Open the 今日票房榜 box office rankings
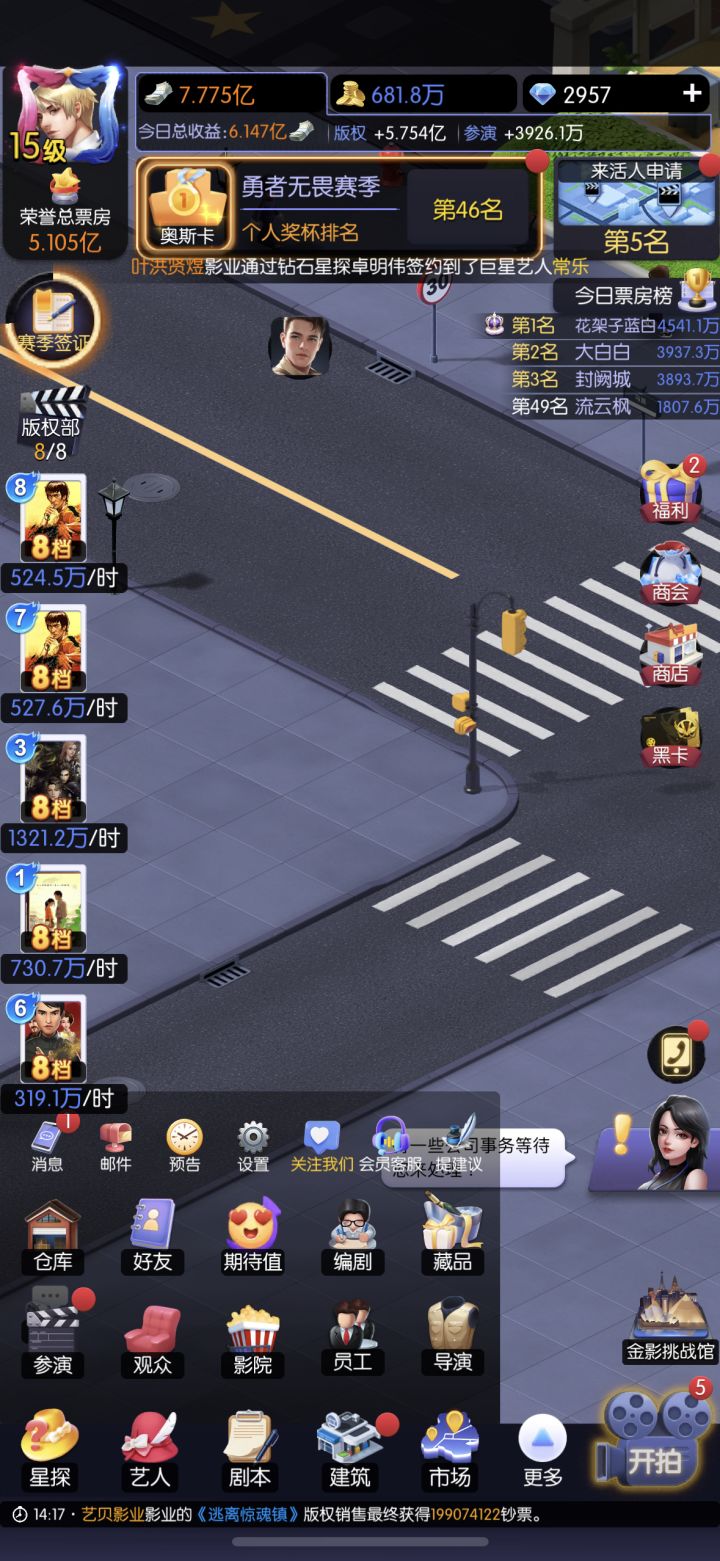The height and width of the screenshot is (1561, 720). 620,294
